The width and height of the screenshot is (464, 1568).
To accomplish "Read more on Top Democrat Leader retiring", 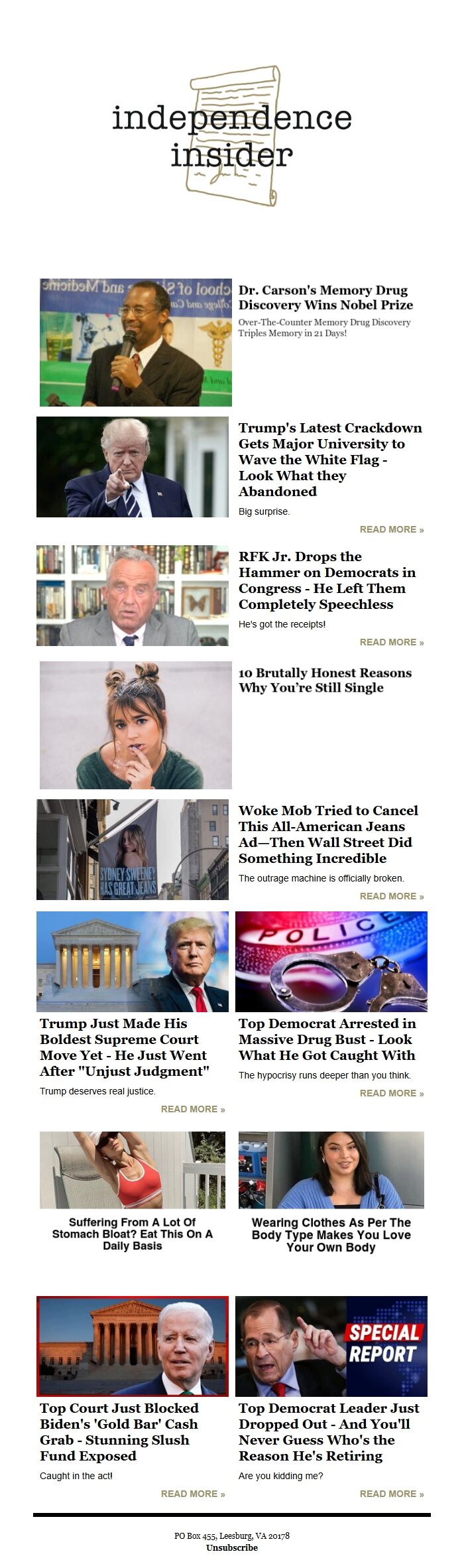I will coord(391,1494).
